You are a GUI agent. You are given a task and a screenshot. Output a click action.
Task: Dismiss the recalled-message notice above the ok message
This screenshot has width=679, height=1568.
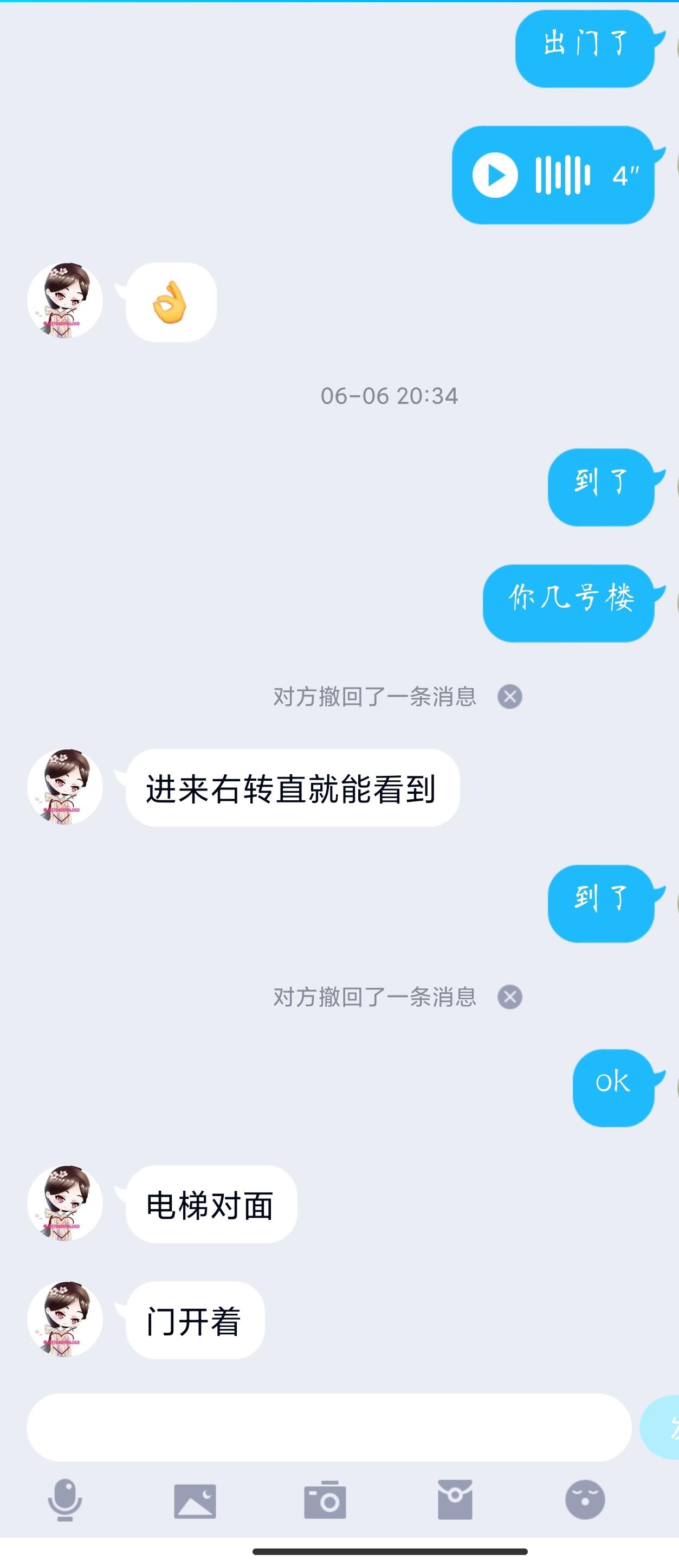(x=510, y=997)
